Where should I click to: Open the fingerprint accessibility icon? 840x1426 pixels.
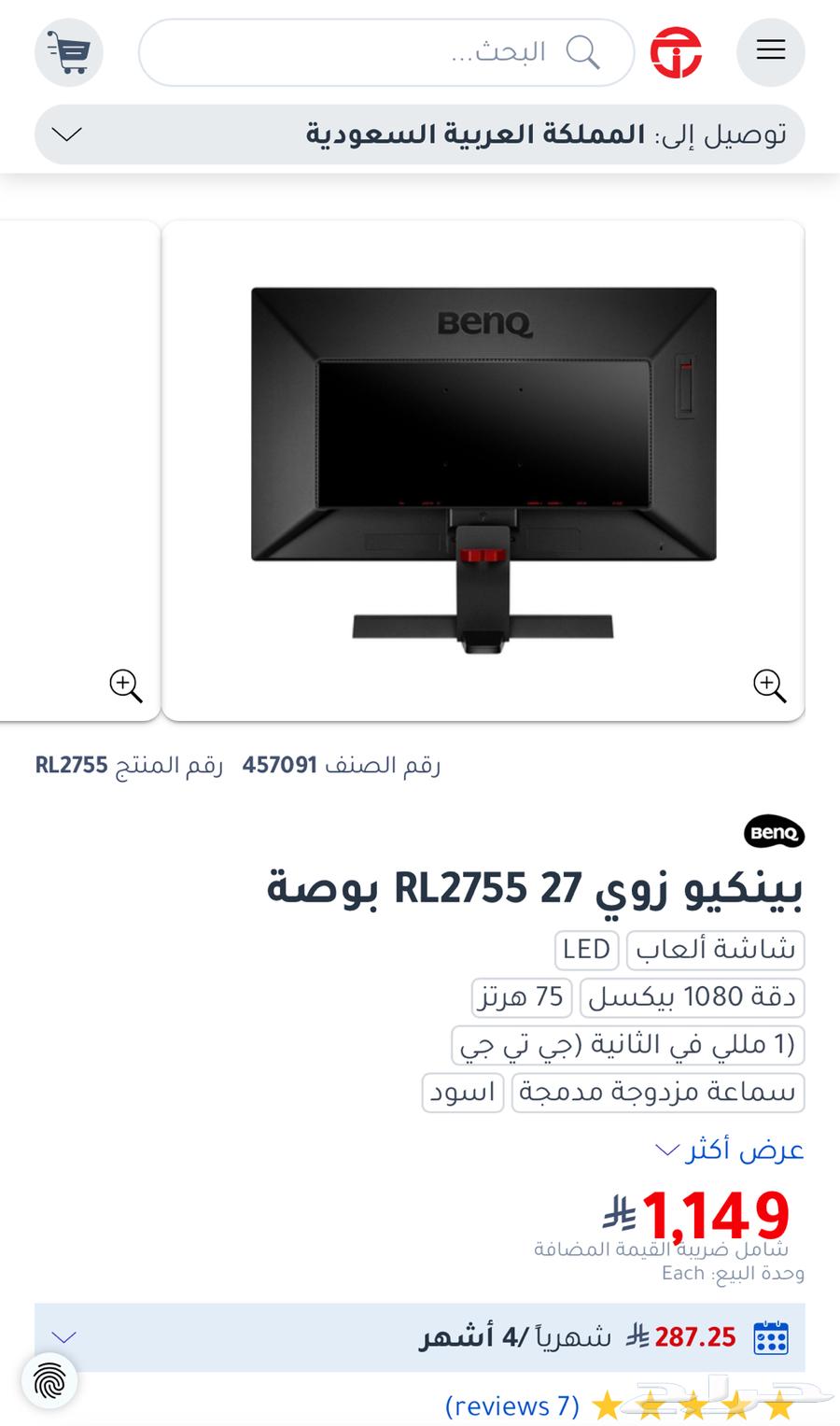coord(47,1378)
